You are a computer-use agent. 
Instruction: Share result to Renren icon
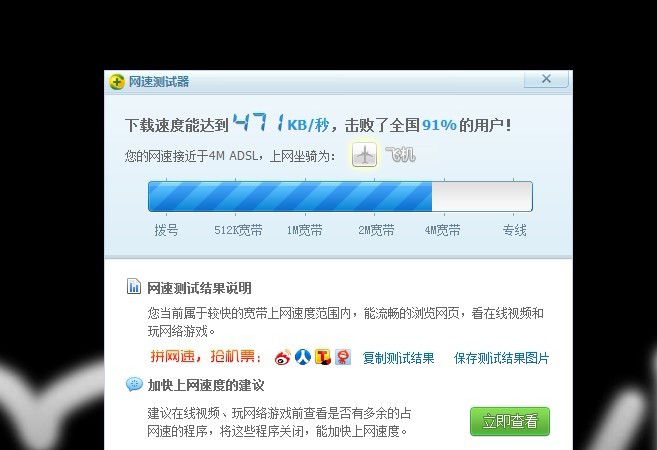(x=302, y=357)
